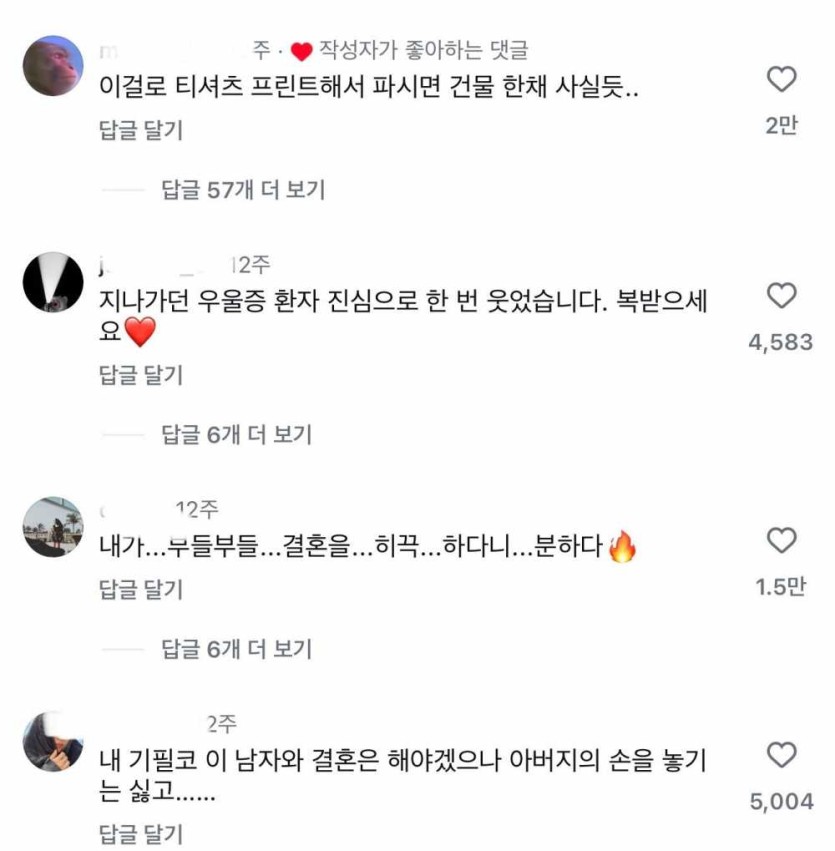Reply to the 부들부들 결혼을 comment
This screenshot has width=835, height=851.
coord(141,590)
